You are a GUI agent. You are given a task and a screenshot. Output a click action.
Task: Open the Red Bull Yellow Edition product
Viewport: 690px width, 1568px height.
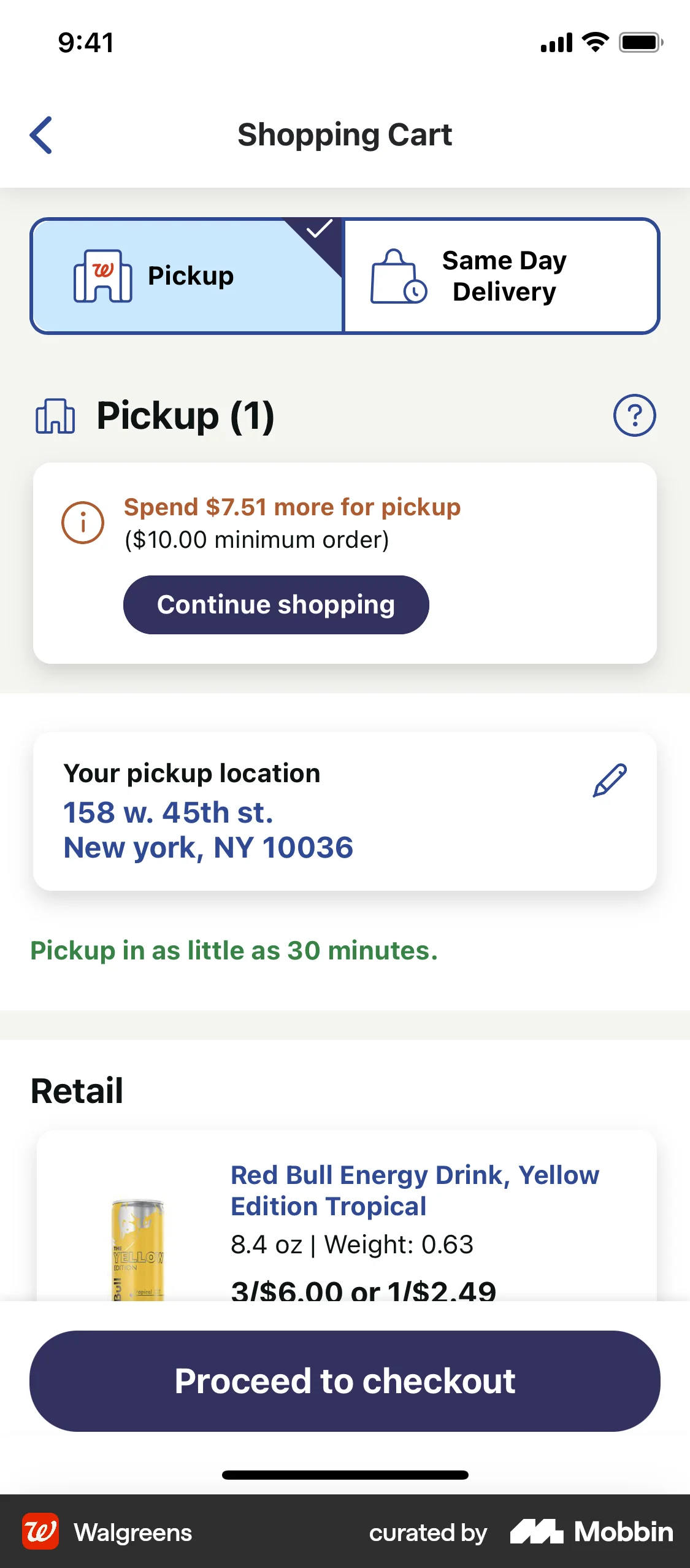[415, 1190]
